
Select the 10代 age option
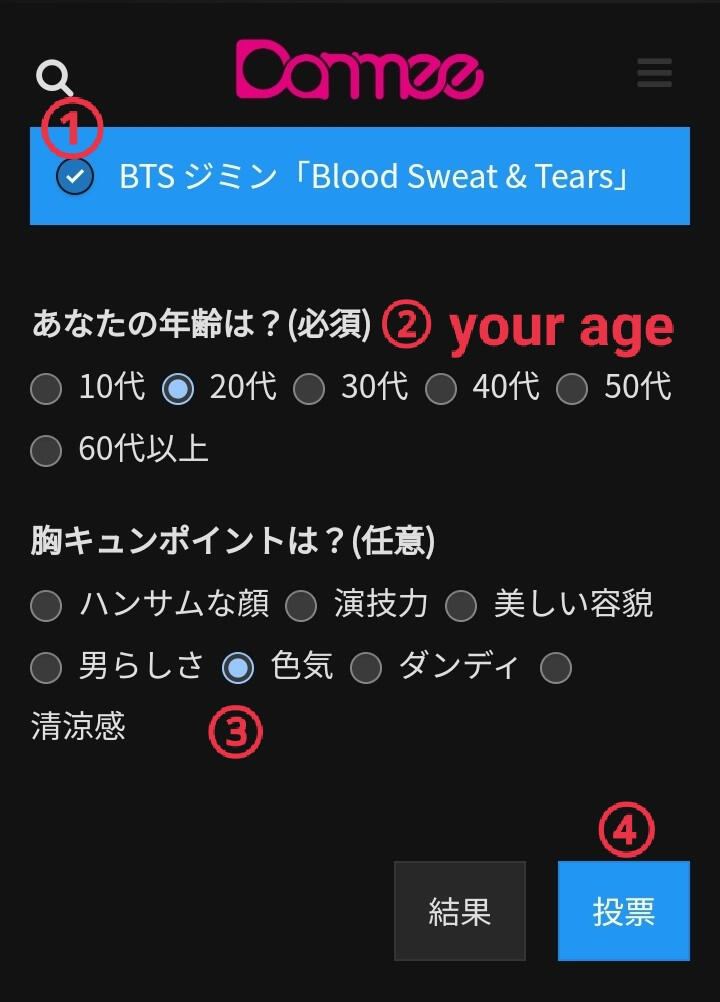(46, 388)
